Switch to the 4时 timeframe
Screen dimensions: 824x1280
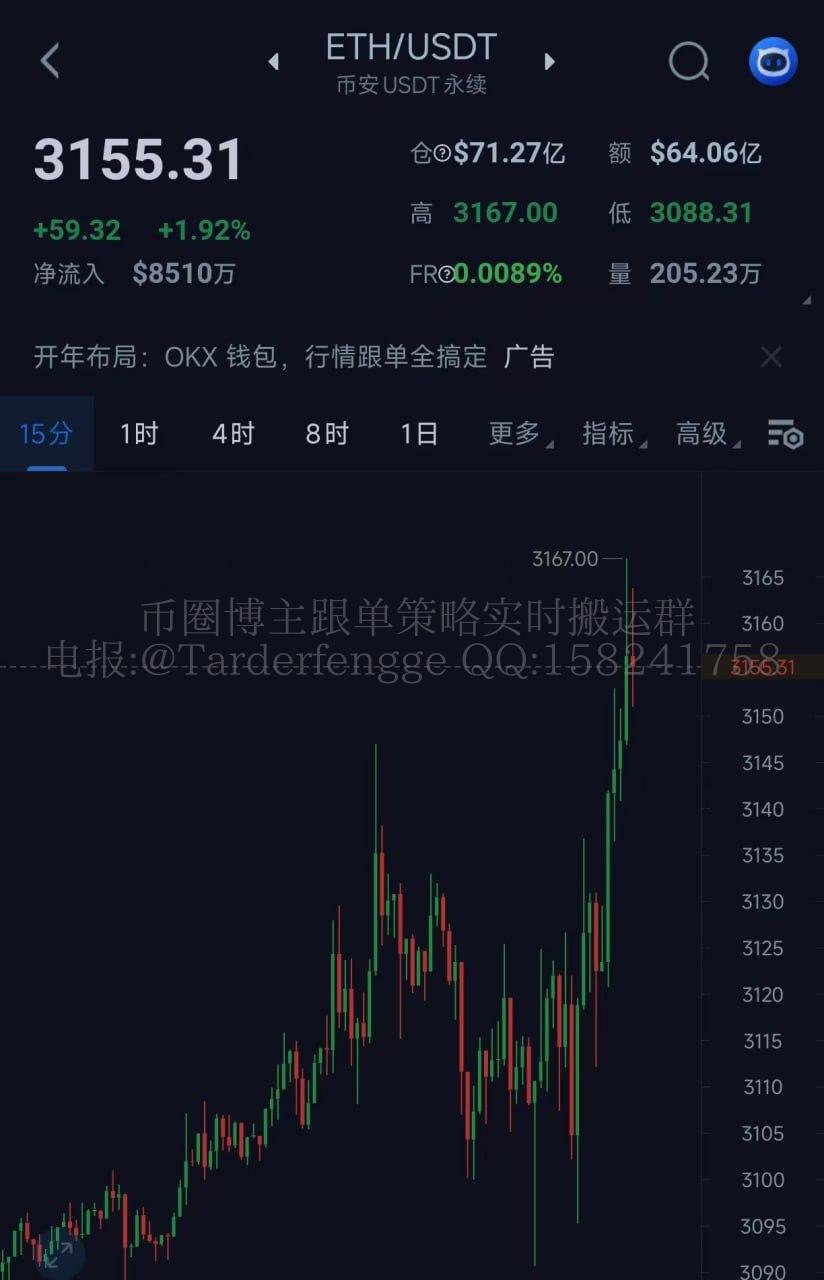(233, 434)
